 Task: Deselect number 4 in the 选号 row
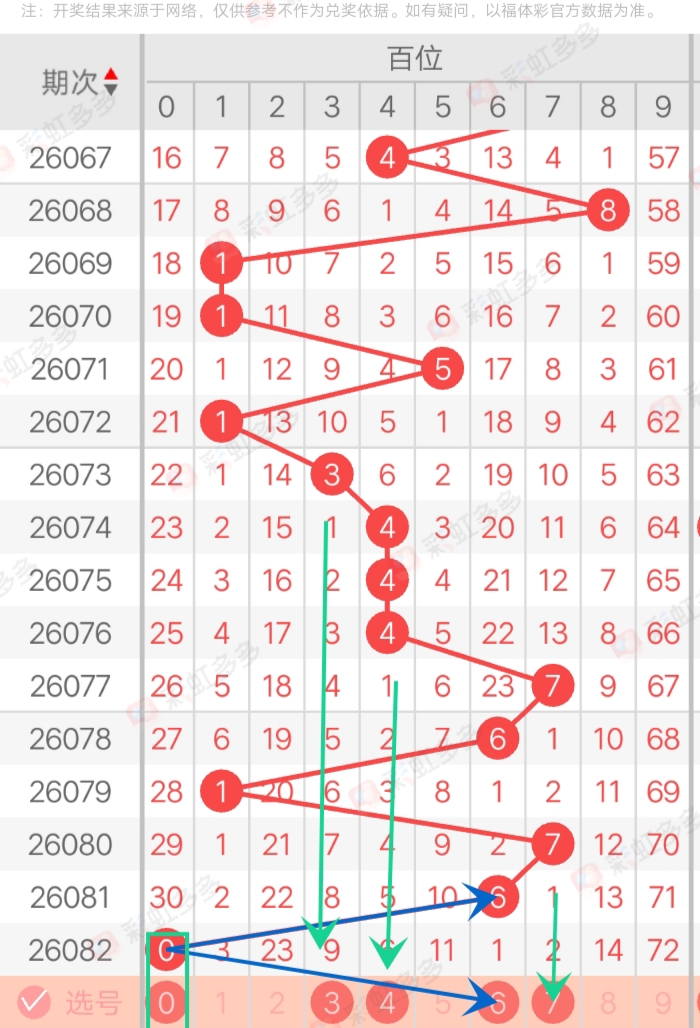coord(387,1002)
